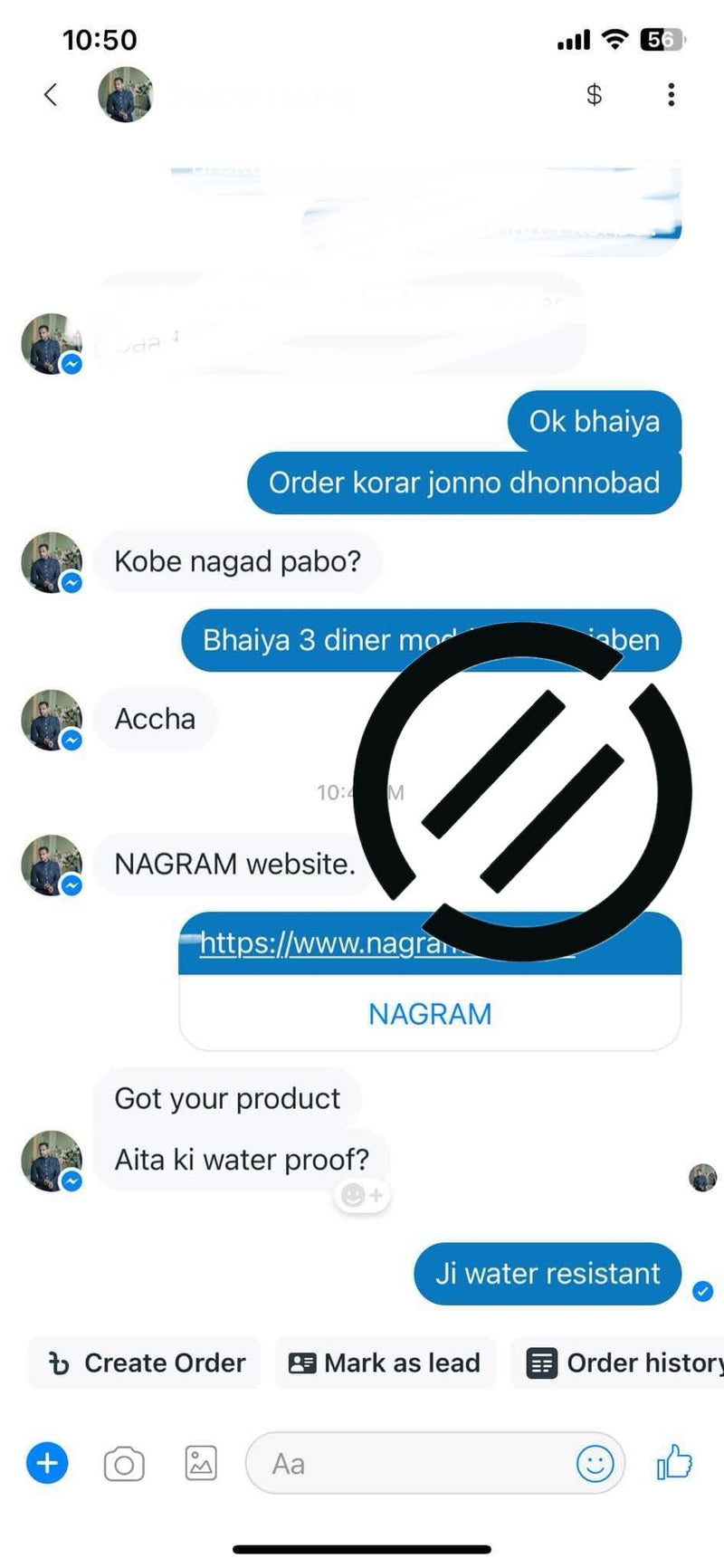Select Mark as lead
Viewport: 724px width, 1568px height.
[x=385, y=1362]
